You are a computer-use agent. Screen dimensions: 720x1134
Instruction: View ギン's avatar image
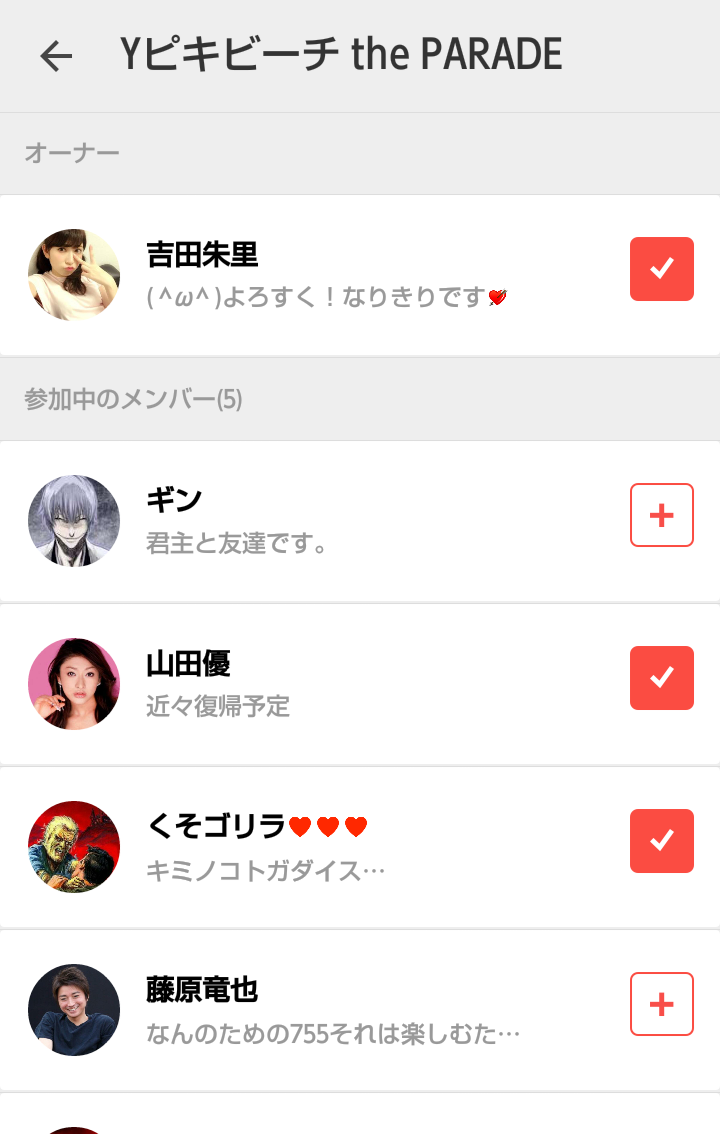(73, 521)
